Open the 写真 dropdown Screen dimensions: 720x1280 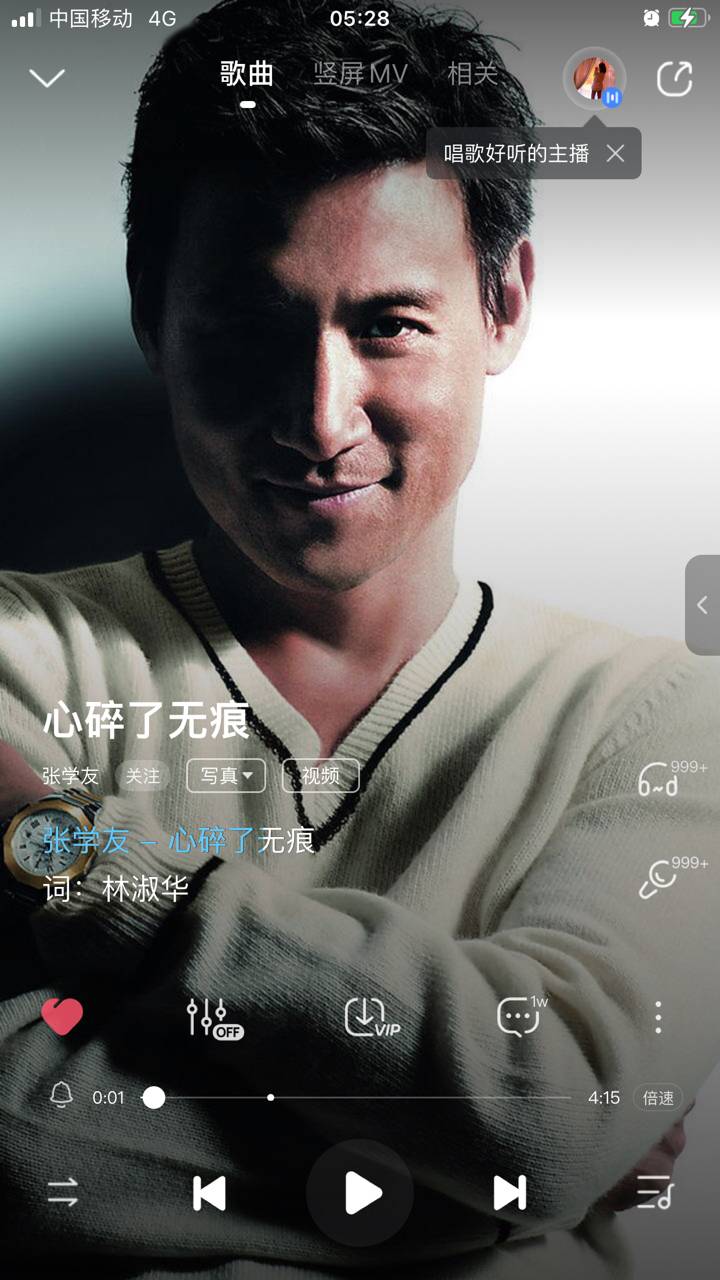225,776
